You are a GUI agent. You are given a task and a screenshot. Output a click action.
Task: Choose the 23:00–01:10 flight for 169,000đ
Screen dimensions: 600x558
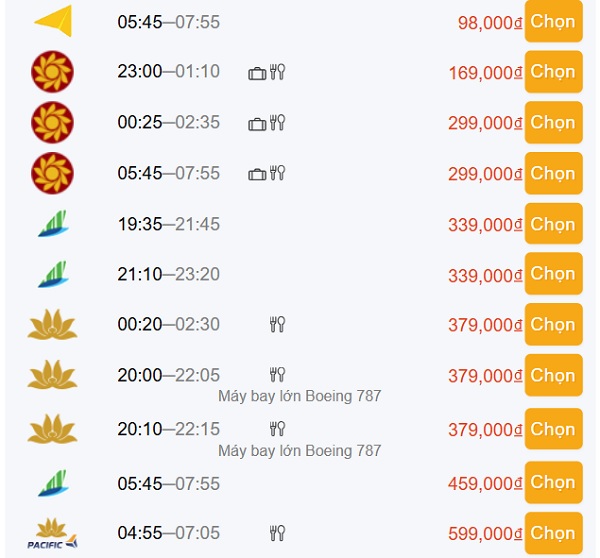(x=553, y=72)
